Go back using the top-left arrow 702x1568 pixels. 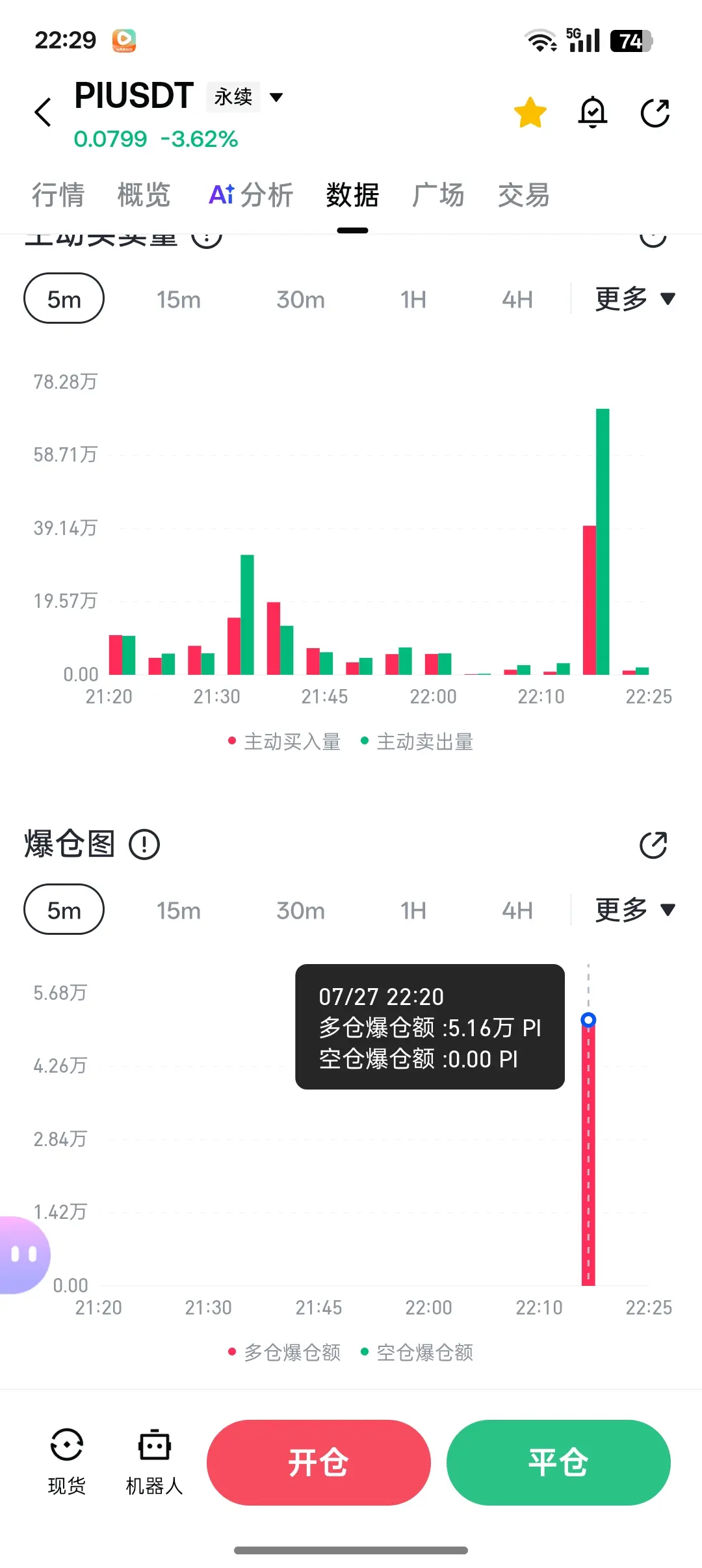pos(43,112)
